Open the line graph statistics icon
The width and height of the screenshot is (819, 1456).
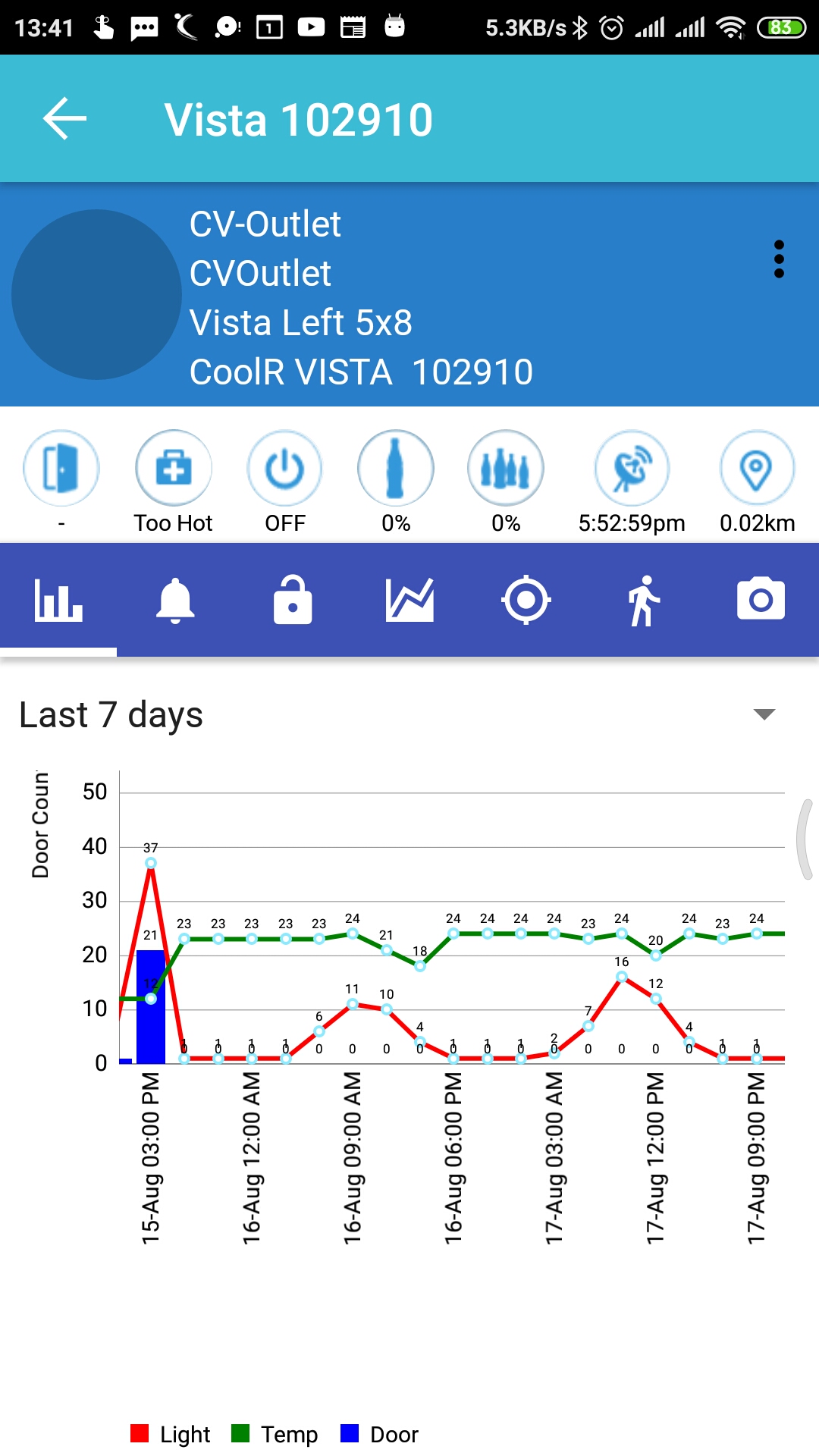click(409, 601)
